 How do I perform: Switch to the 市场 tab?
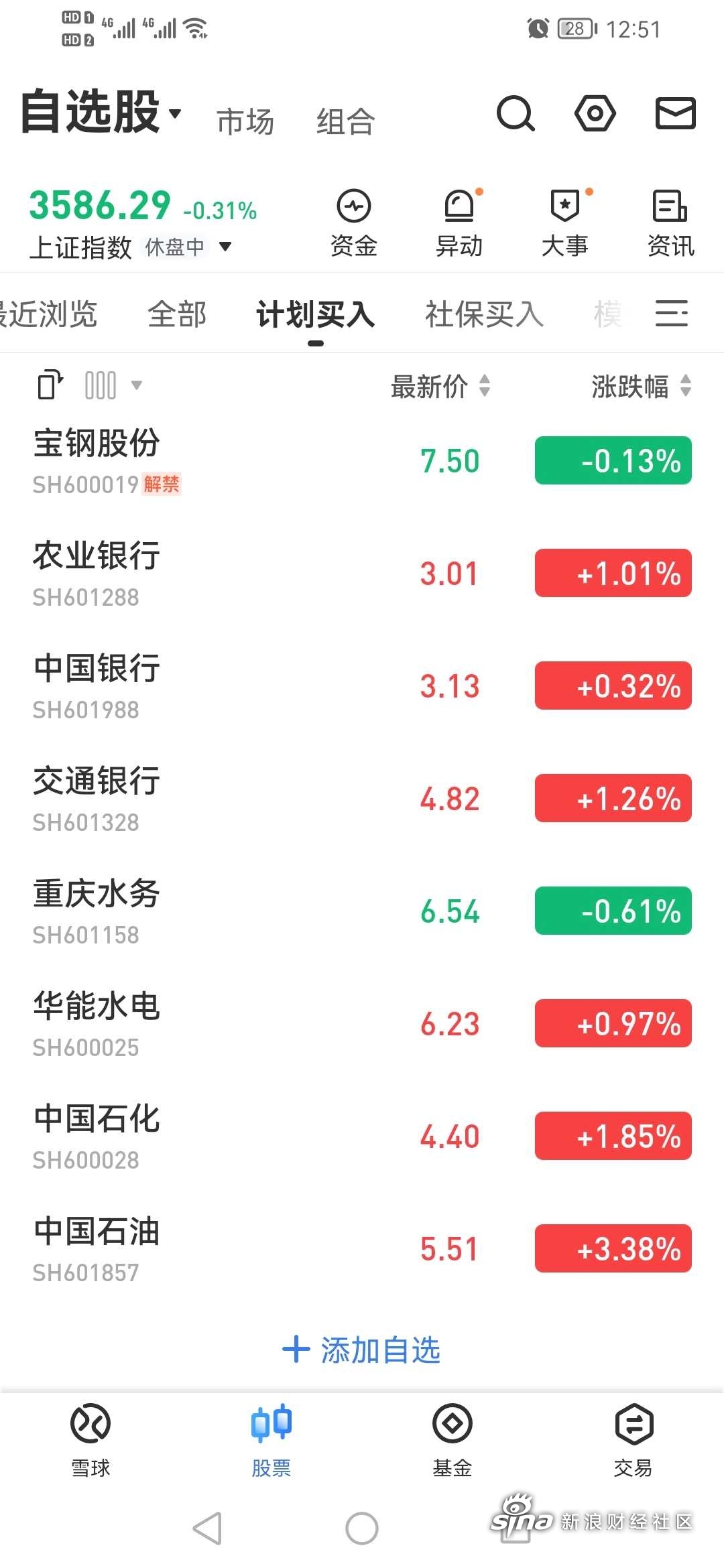point(245,122)
